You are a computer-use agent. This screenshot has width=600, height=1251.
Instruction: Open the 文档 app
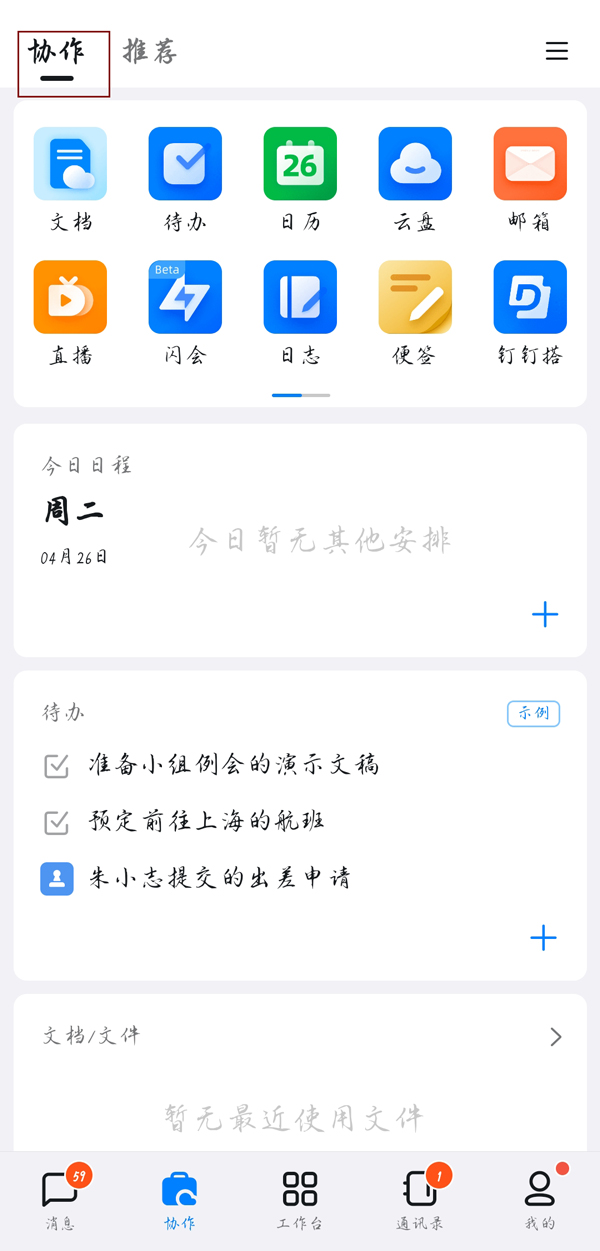70,164
